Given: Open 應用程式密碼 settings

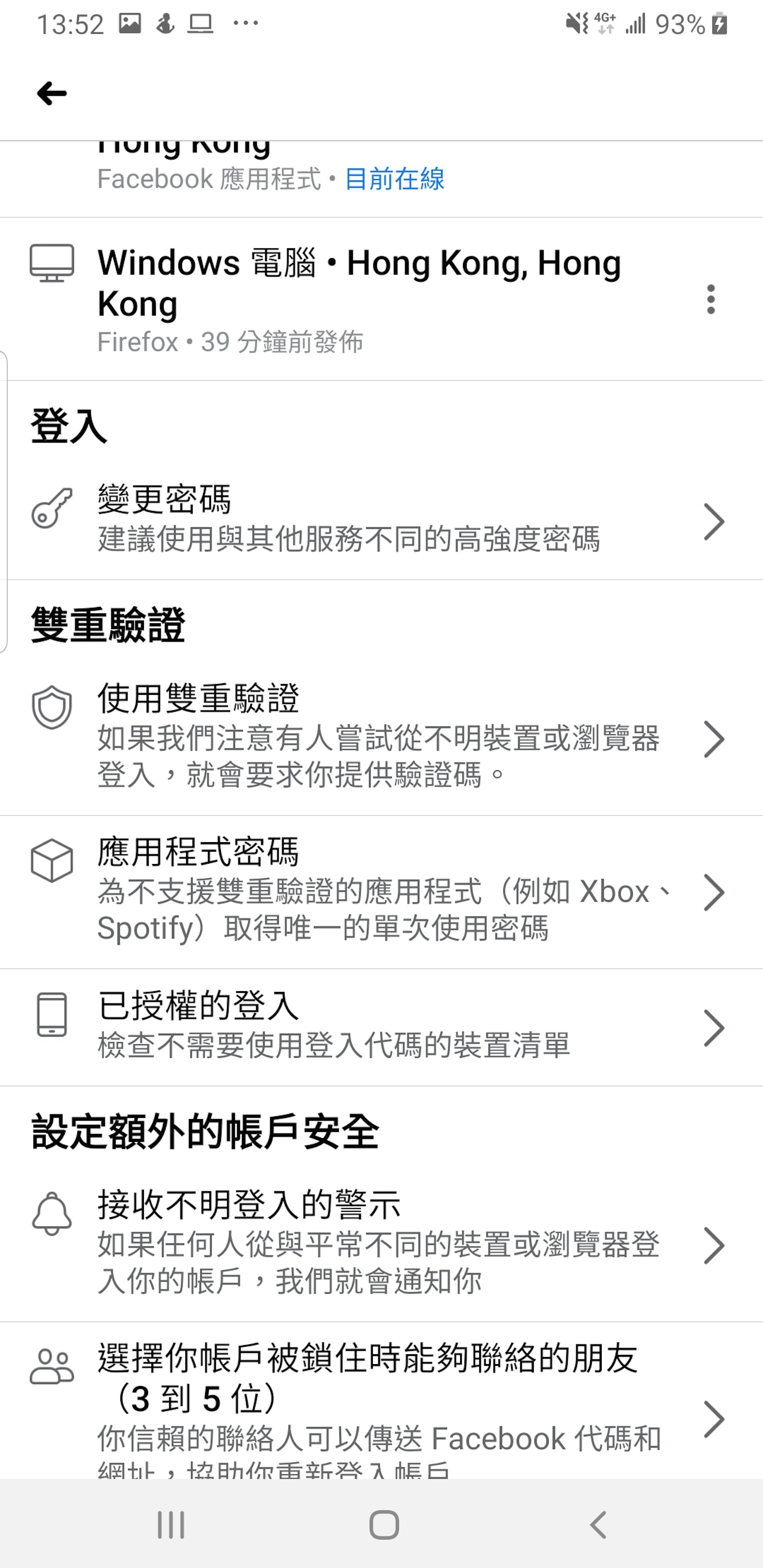Looking at the screenshot, I should [378, 891].
